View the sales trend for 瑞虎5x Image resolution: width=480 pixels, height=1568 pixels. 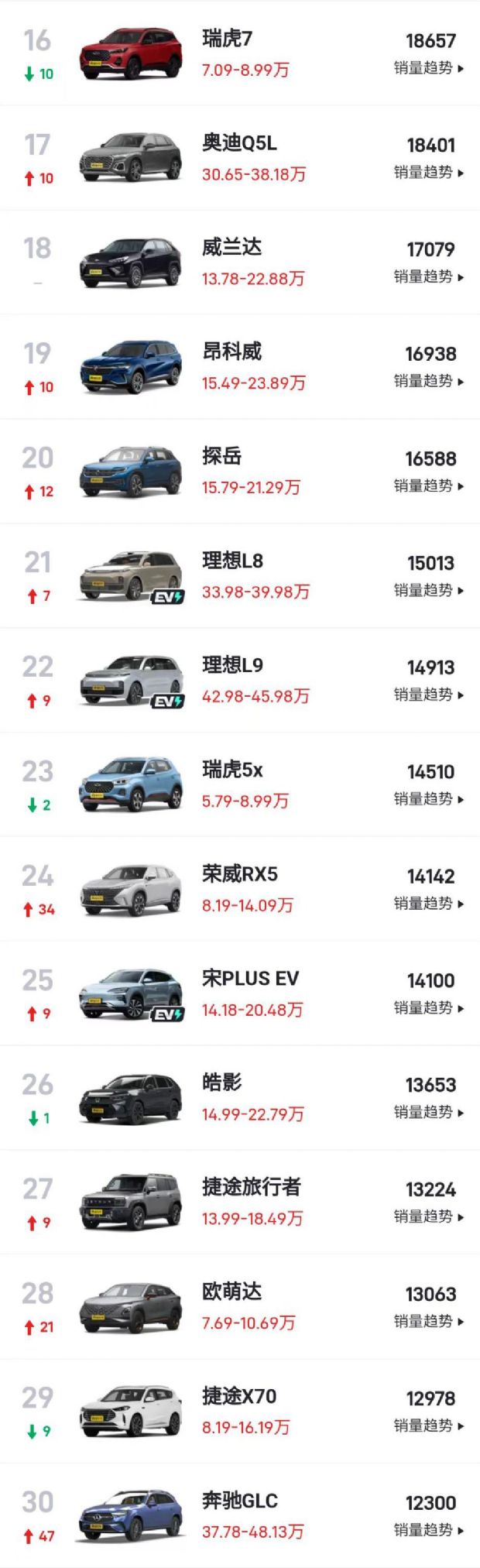(428, 799)
